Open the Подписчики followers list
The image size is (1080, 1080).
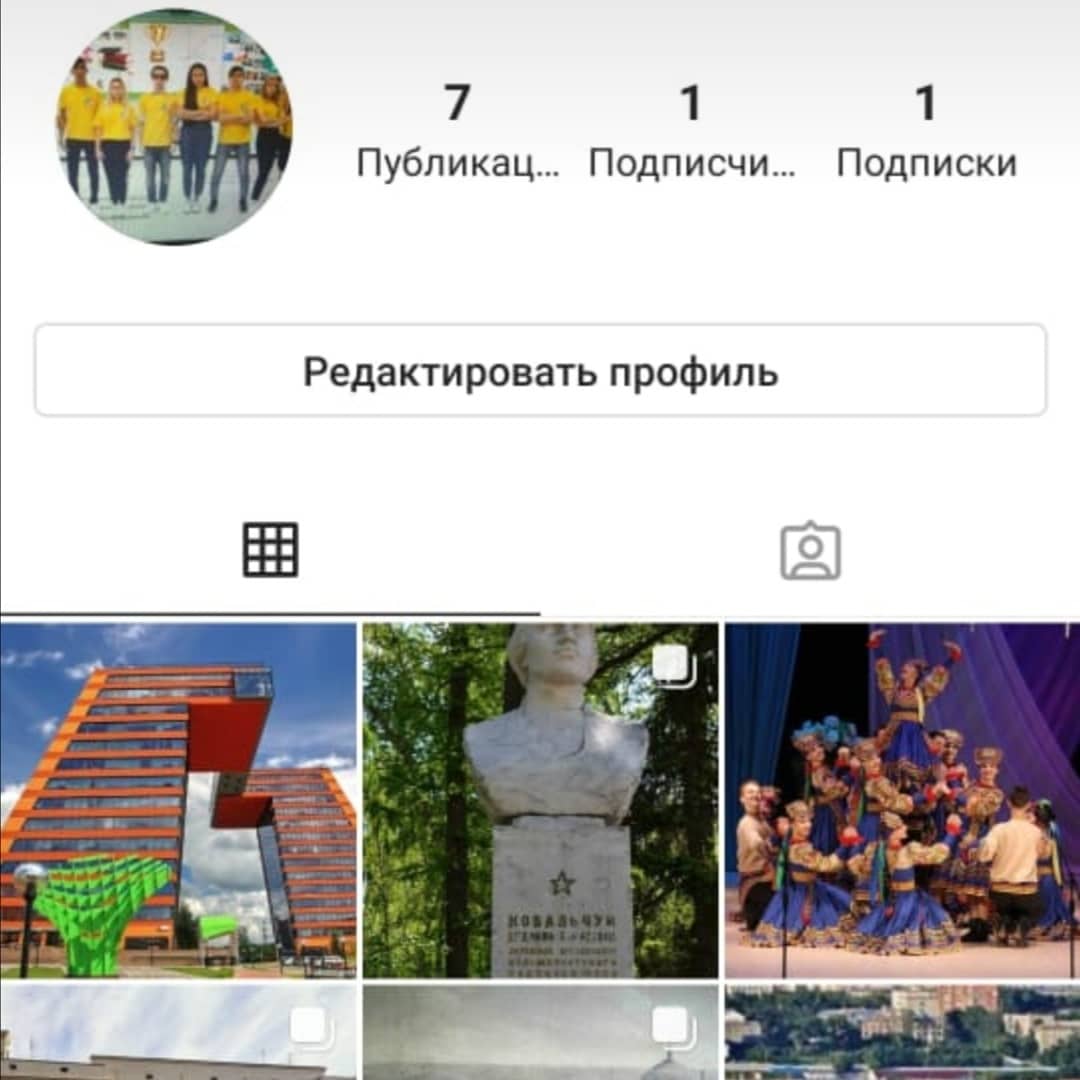click(x=692, y=133)
